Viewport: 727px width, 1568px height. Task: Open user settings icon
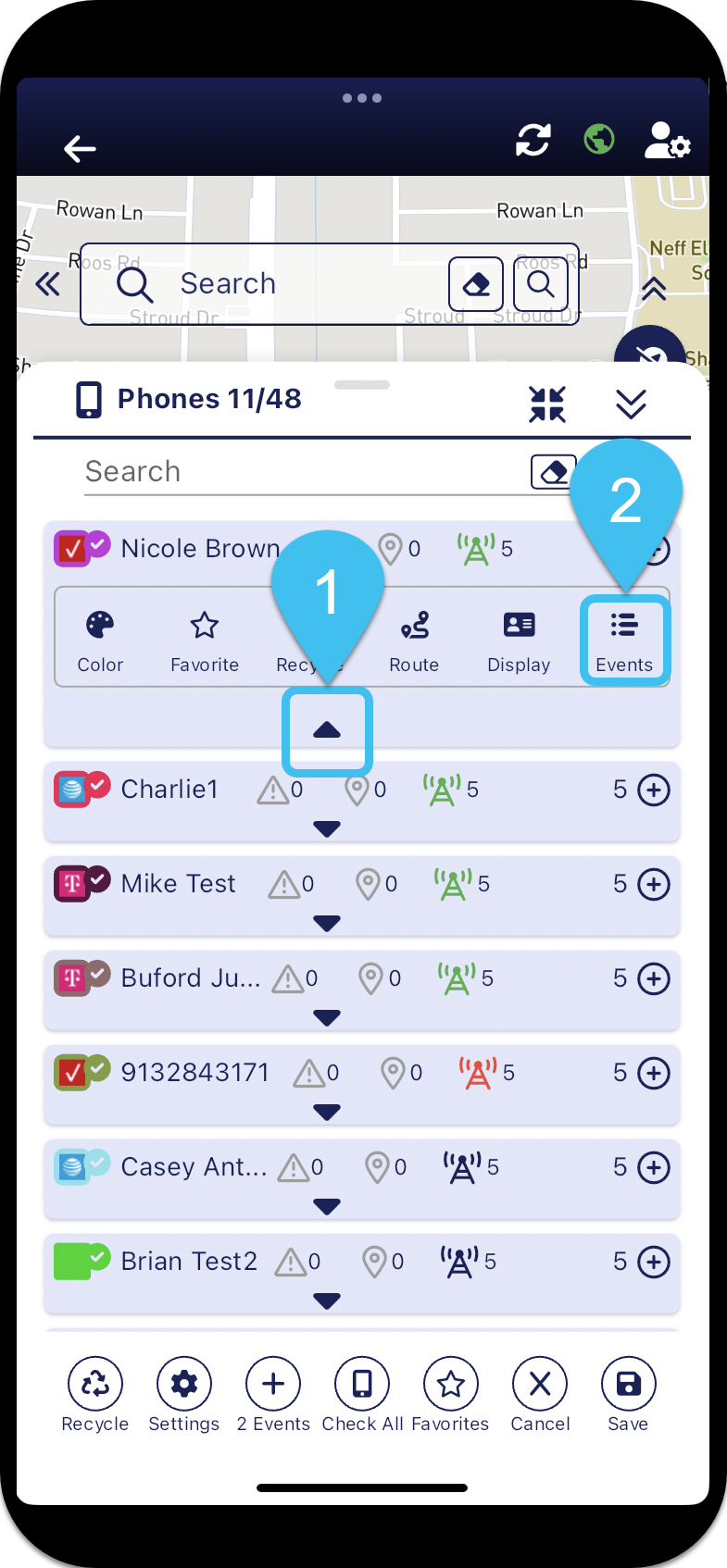[667, 141]
